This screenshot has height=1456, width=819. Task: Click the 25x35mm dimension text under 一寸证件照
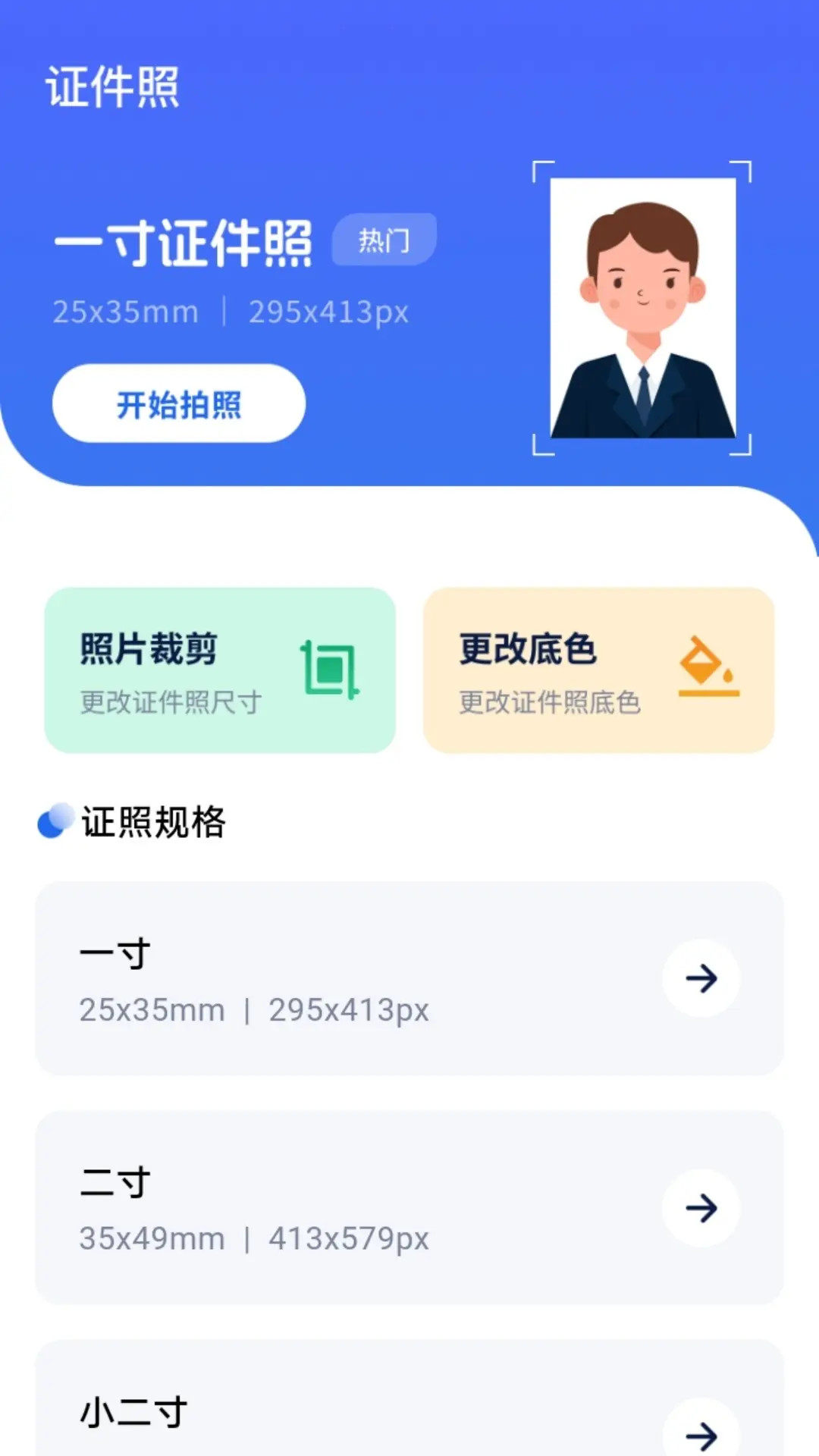pos(125,310)
